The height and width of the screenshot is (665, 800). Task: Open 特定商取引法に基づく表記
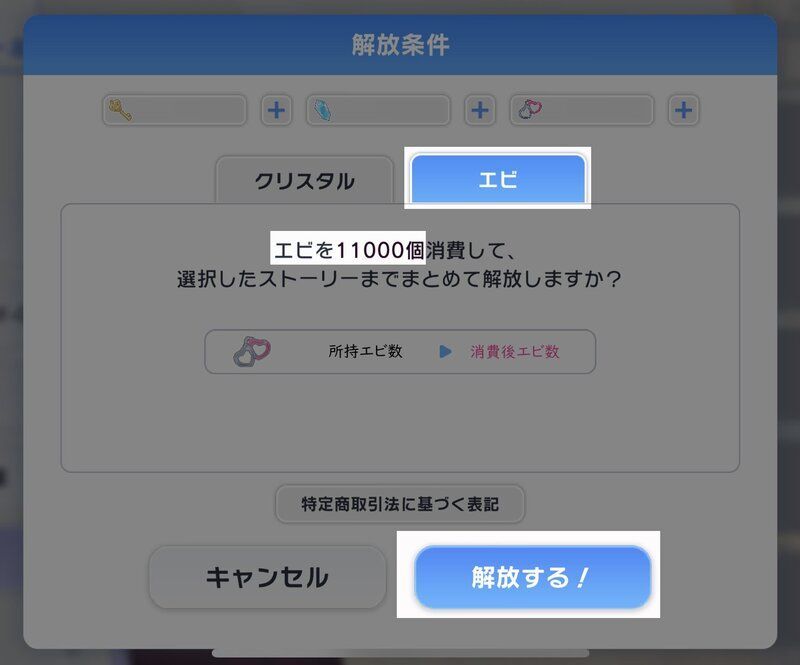[400, 504]
